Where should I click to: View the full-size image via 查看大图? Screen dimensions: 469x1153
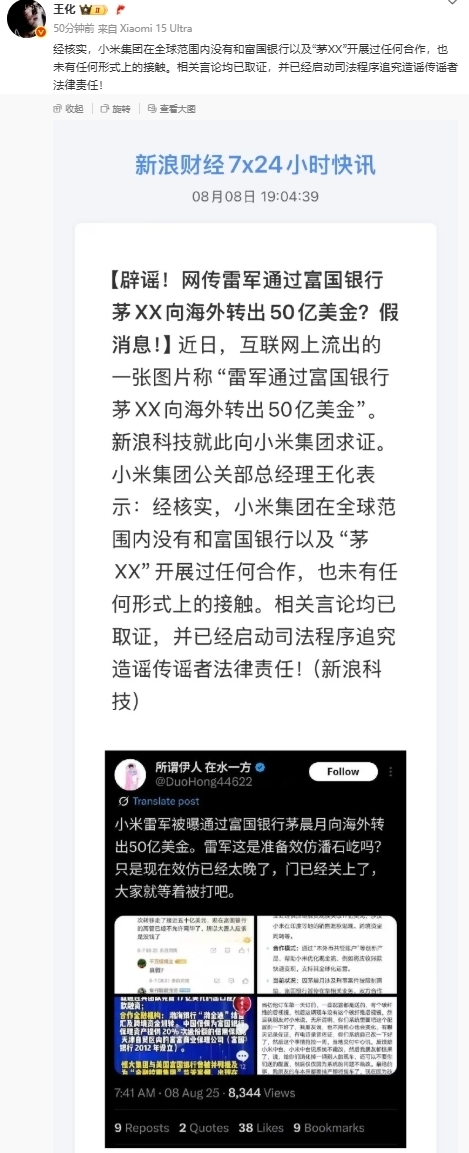click(171, 108)
